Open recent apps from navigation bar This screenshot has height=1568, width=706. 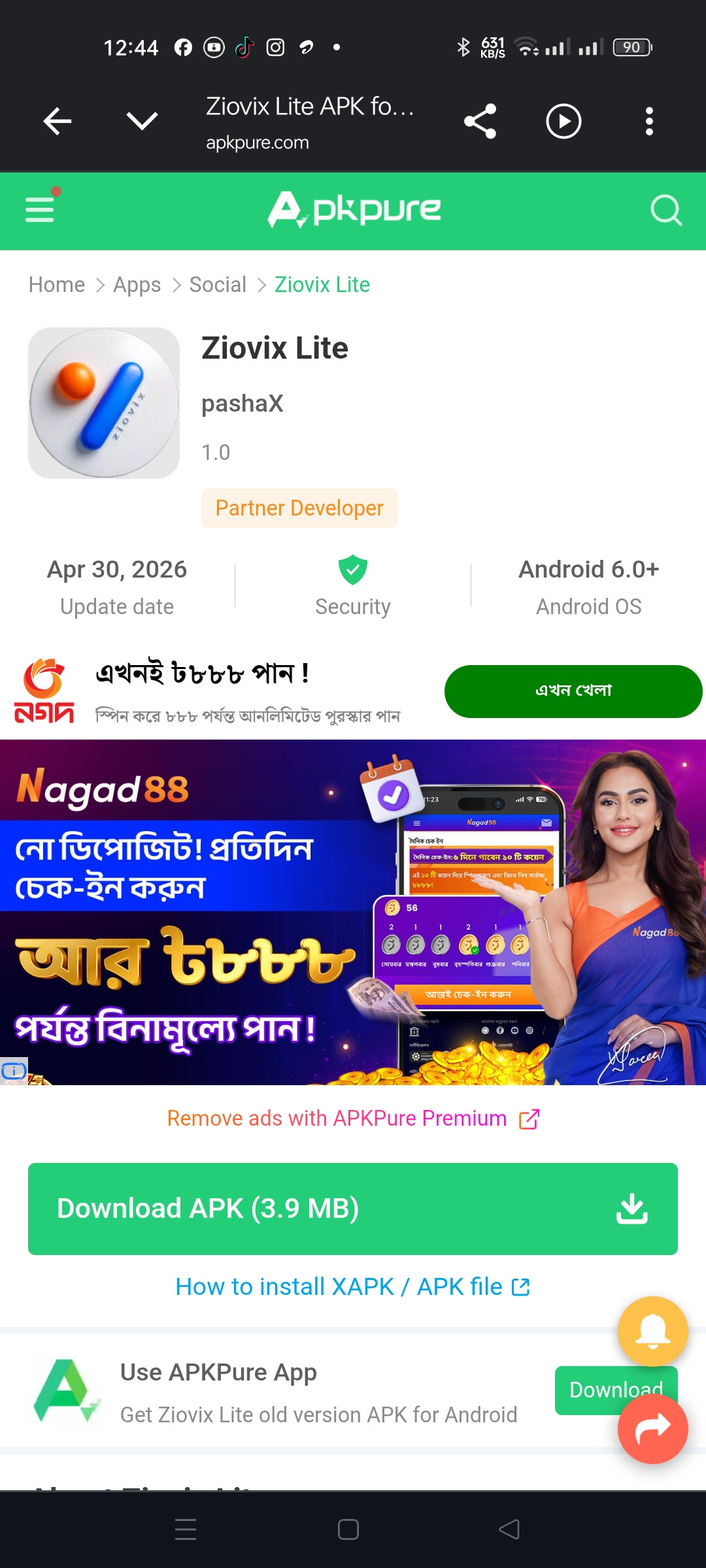(x=186, y=1529)
